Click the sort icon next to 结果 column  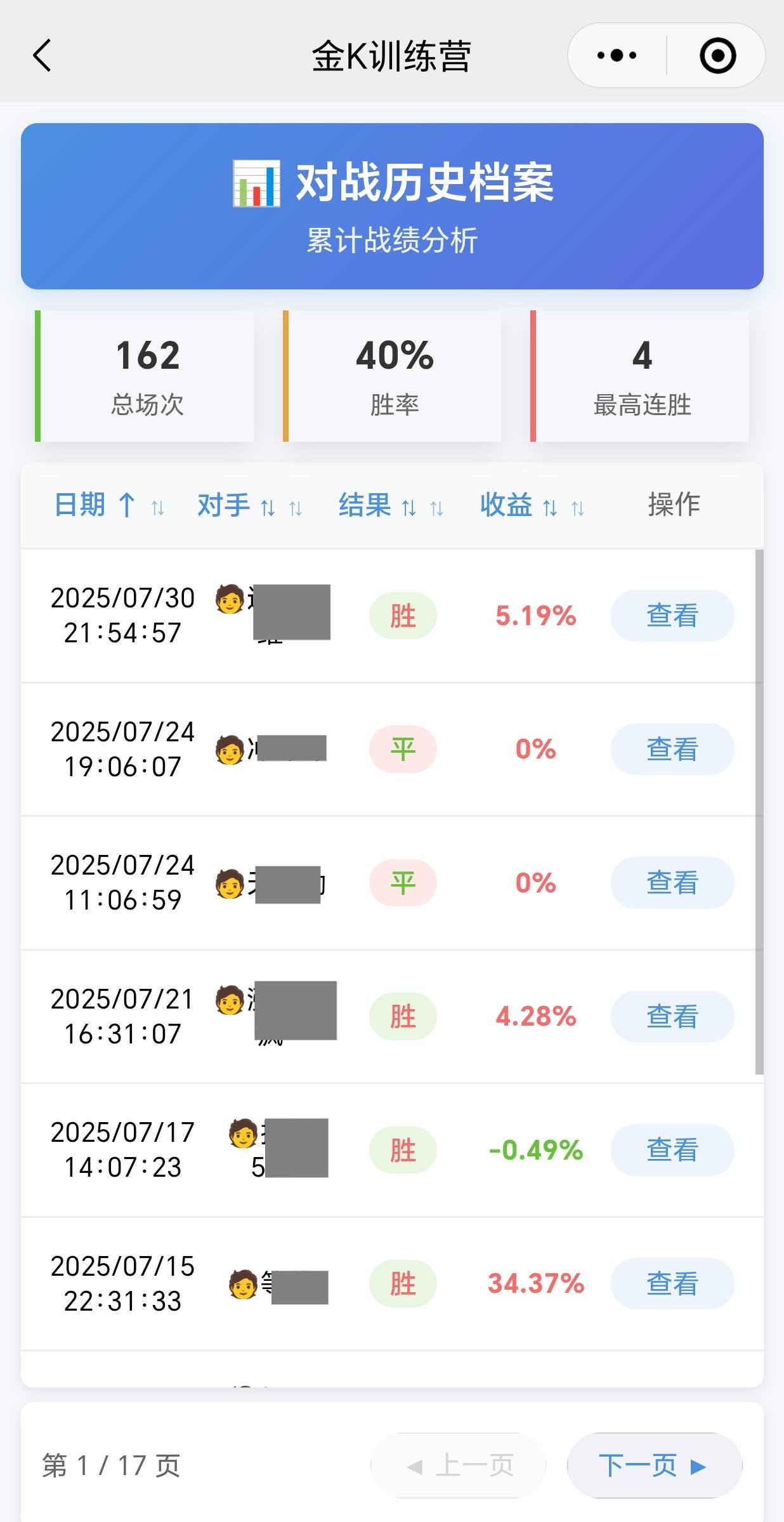[x=408, y=508]
